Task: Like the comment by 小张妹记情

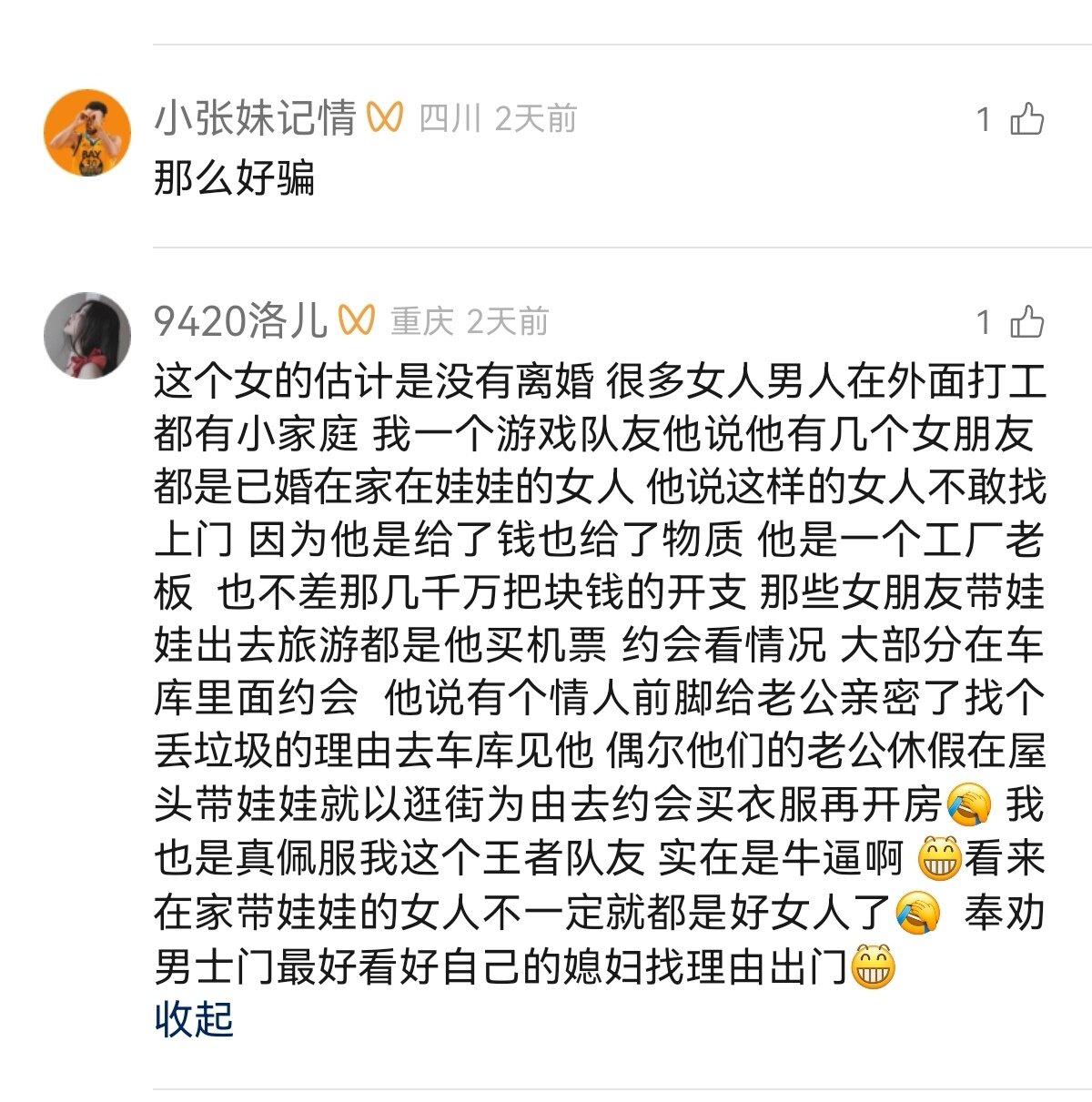Action: point(1026,119)
